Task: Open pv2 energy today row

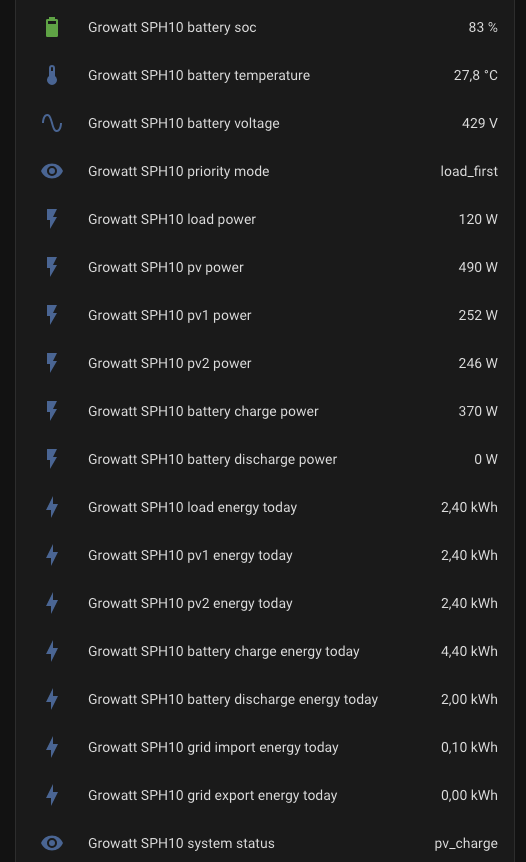Action: (269, 604)
